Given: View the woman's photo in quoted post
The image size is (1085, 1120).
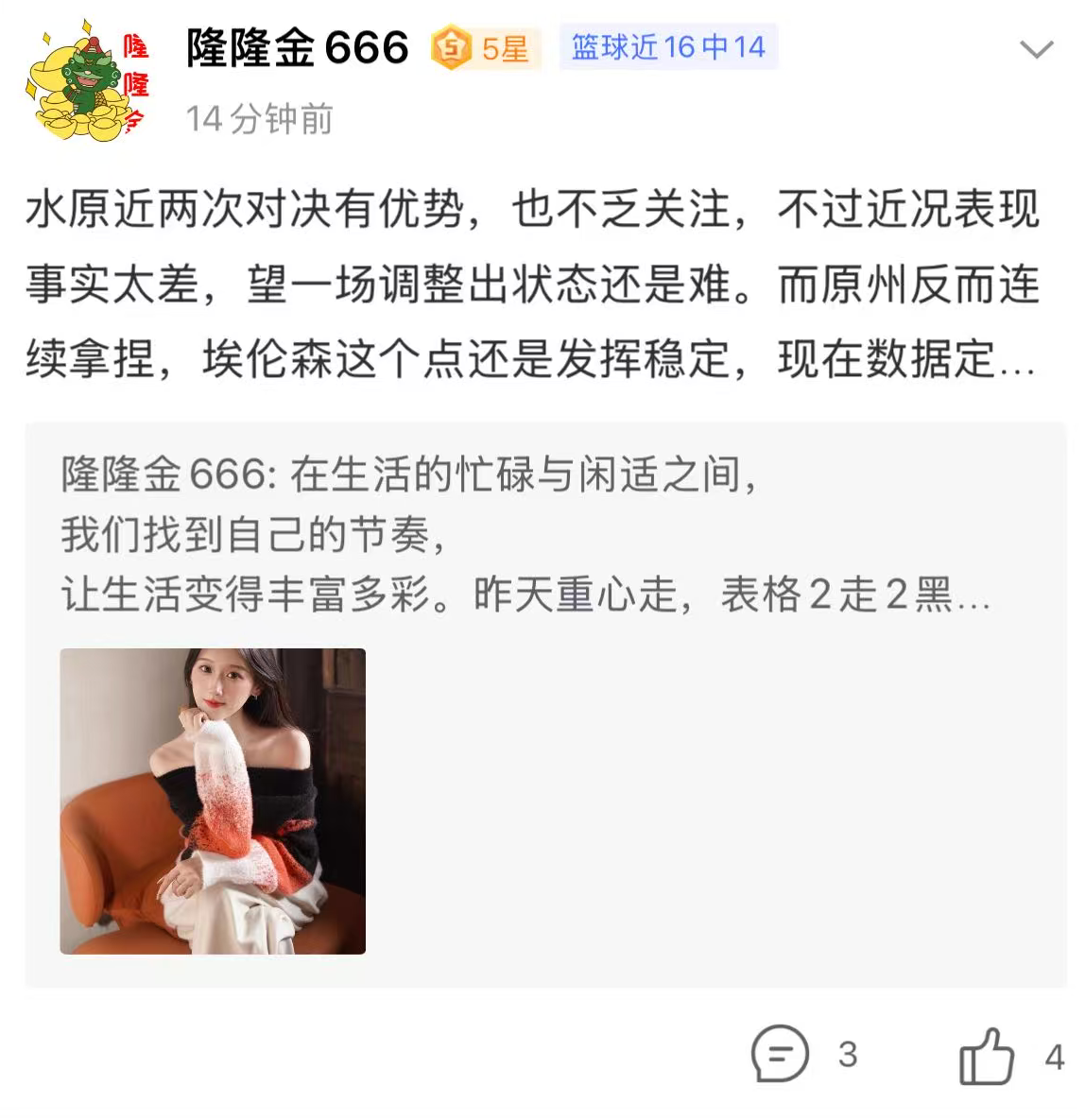Looking at the screenshot, I should click(x=213, y=801).
